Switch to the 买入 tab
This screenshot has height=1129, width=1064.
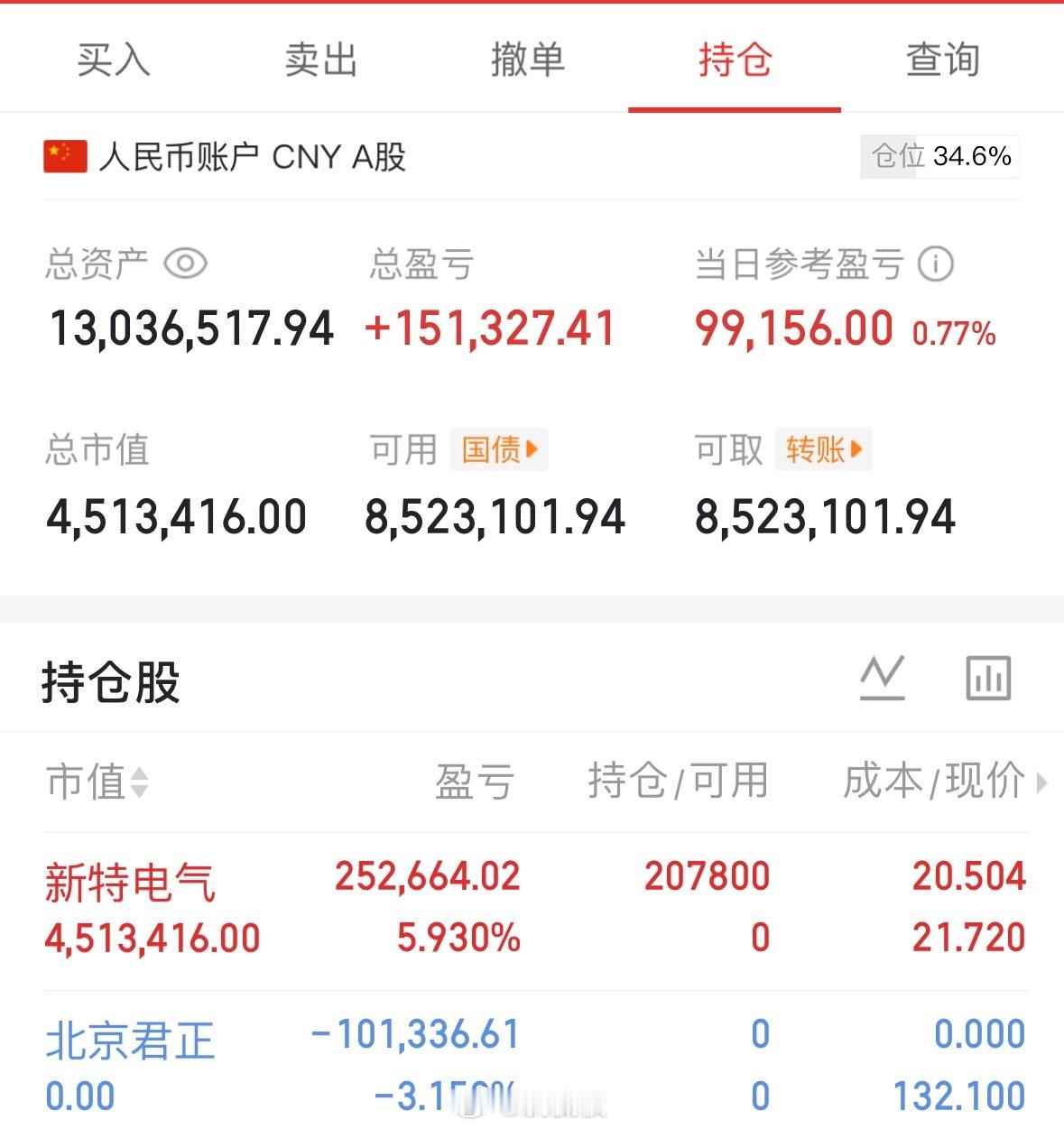click(x=114, y=60)
